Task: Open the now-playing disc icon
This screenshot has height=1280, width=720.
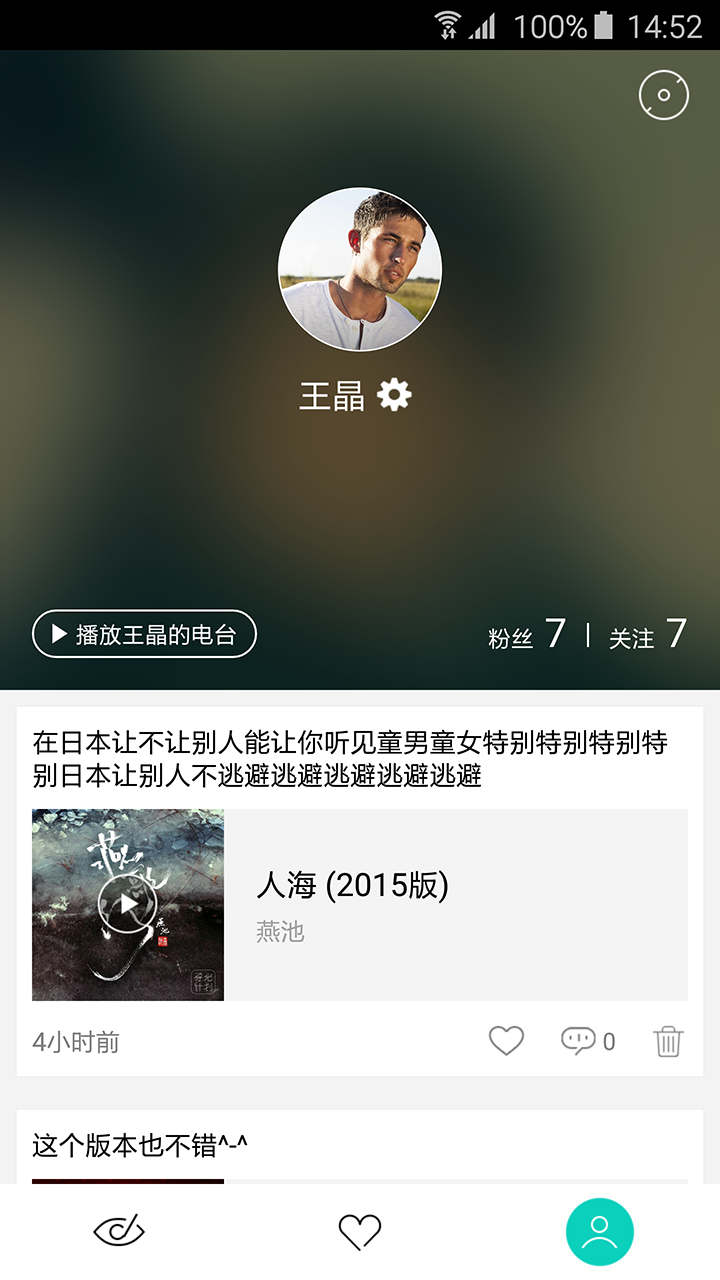Action: pos(664,95)
